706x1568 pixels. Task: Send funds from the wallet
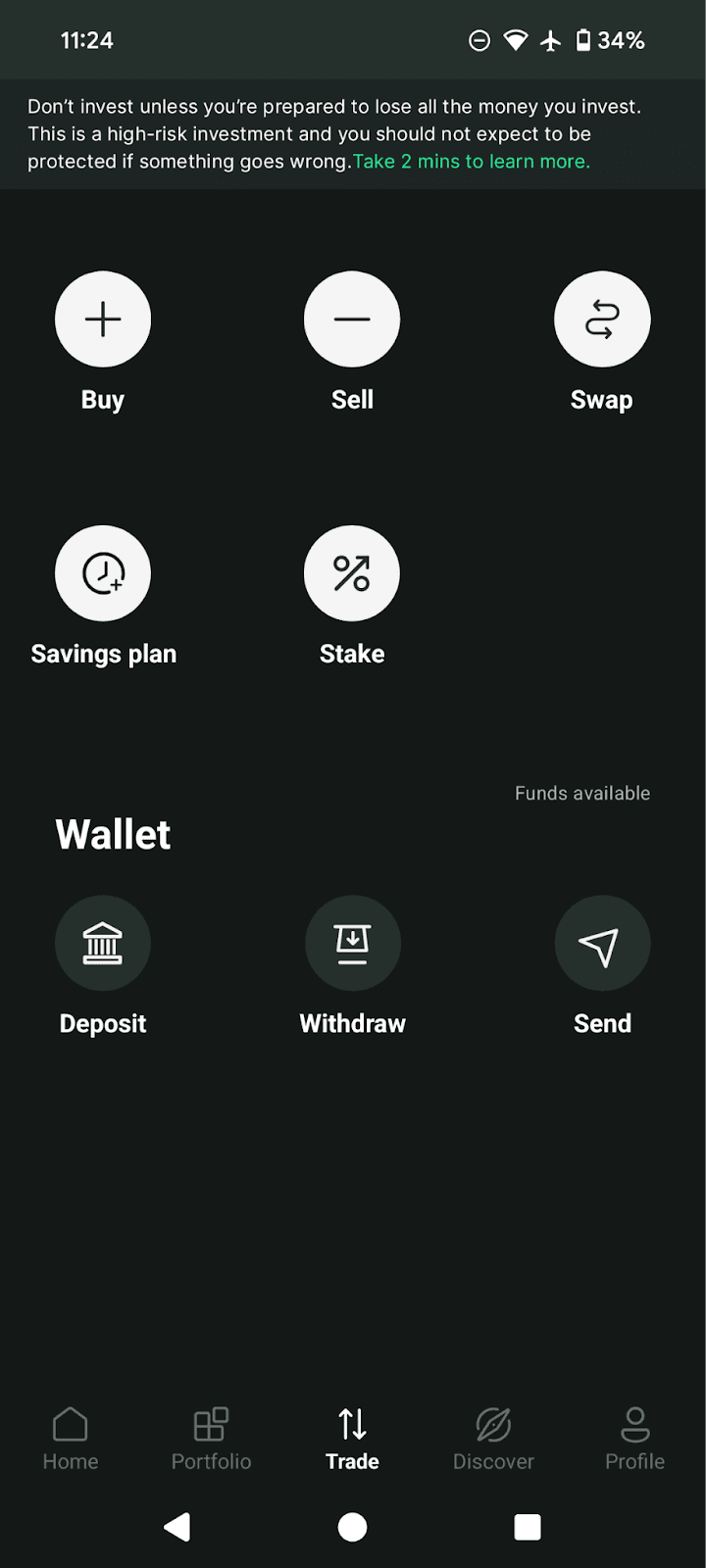click(602, 943)
